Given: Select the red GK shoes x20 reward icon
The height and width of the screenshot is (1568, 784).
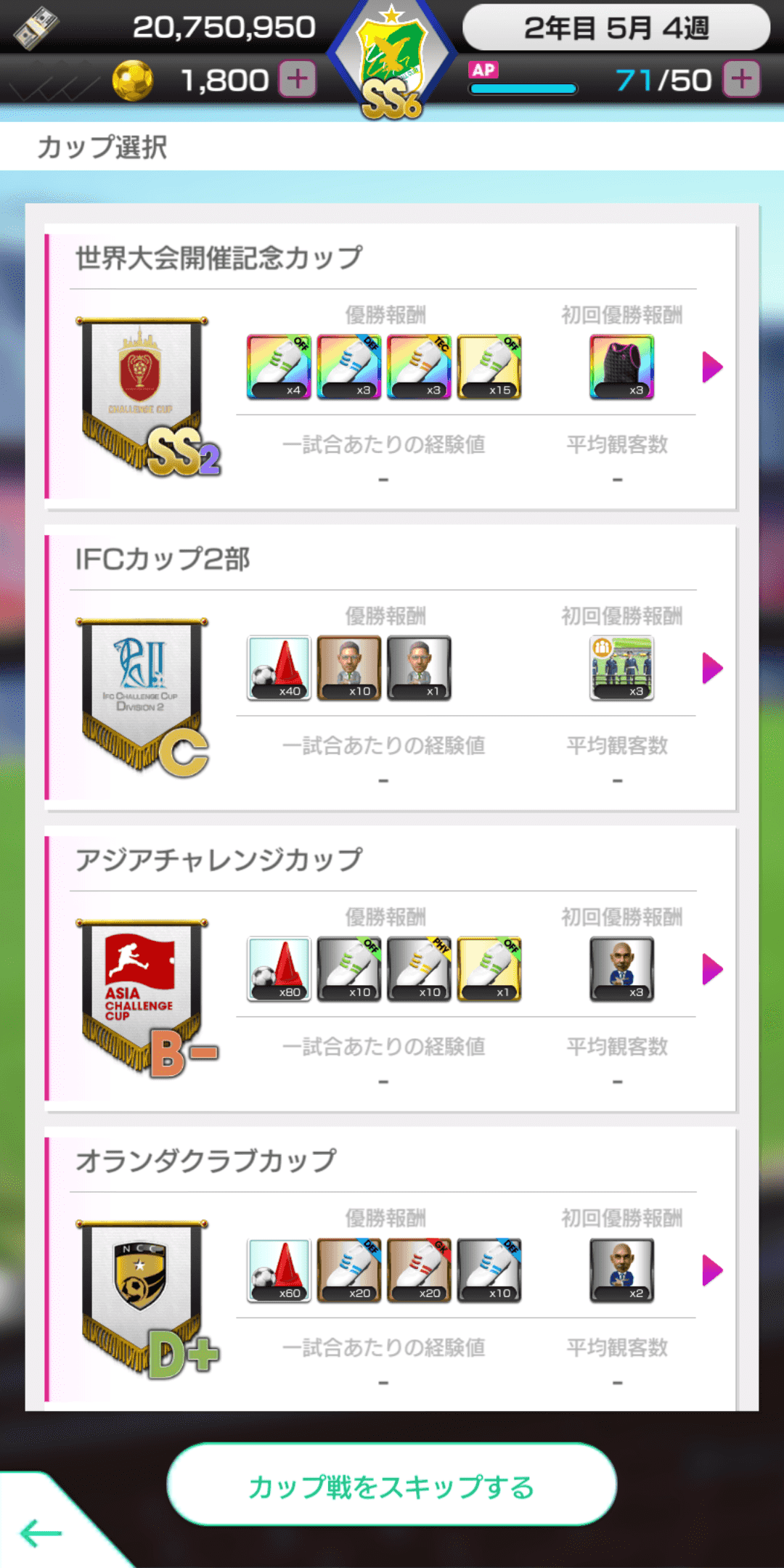Looking at the screenshot, I should pyautogui.click(x=420, y=1270).
